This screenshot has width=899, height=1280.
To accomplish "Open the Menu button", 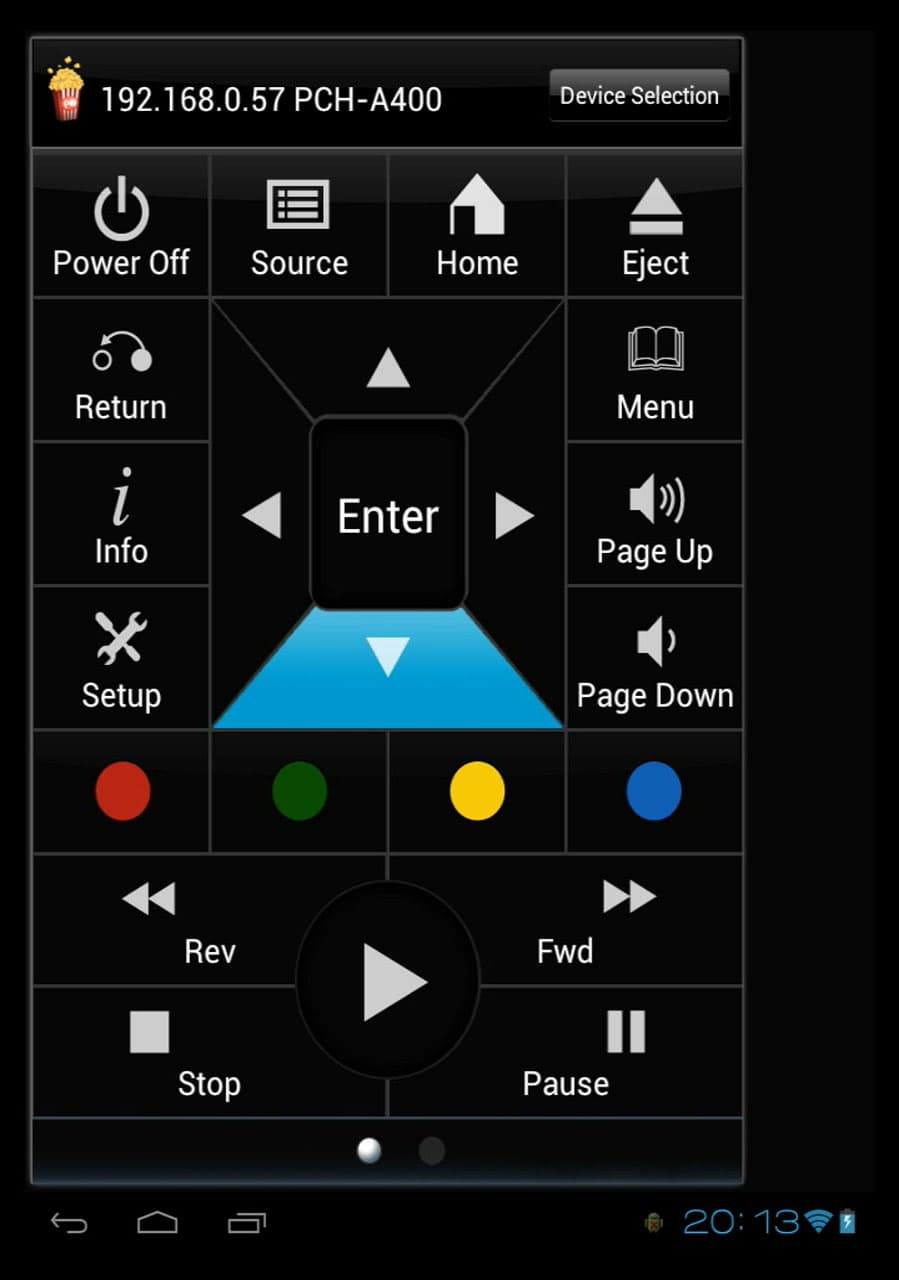I will click(655, 371).
